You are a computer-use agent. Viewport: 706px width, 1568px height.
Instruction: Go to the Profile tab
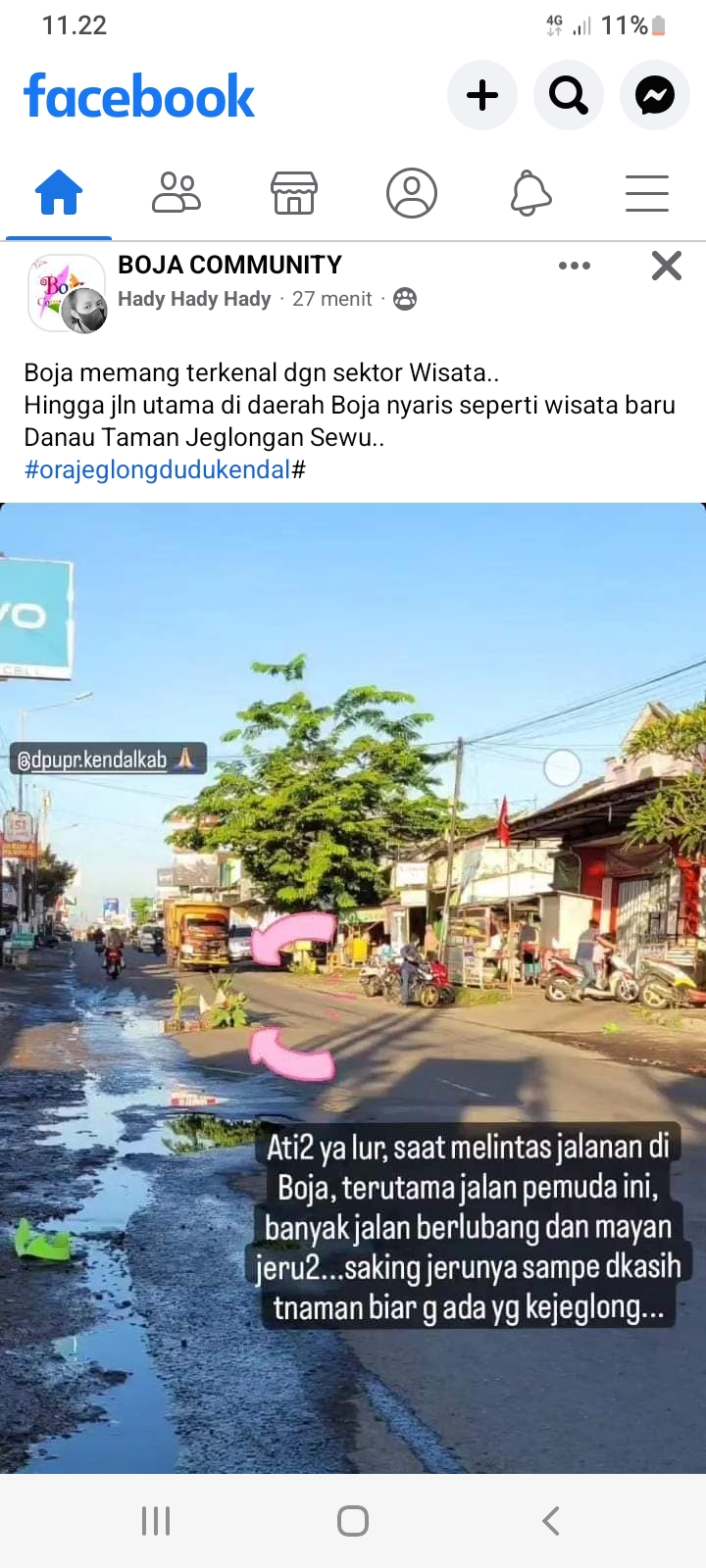point(412,192)
